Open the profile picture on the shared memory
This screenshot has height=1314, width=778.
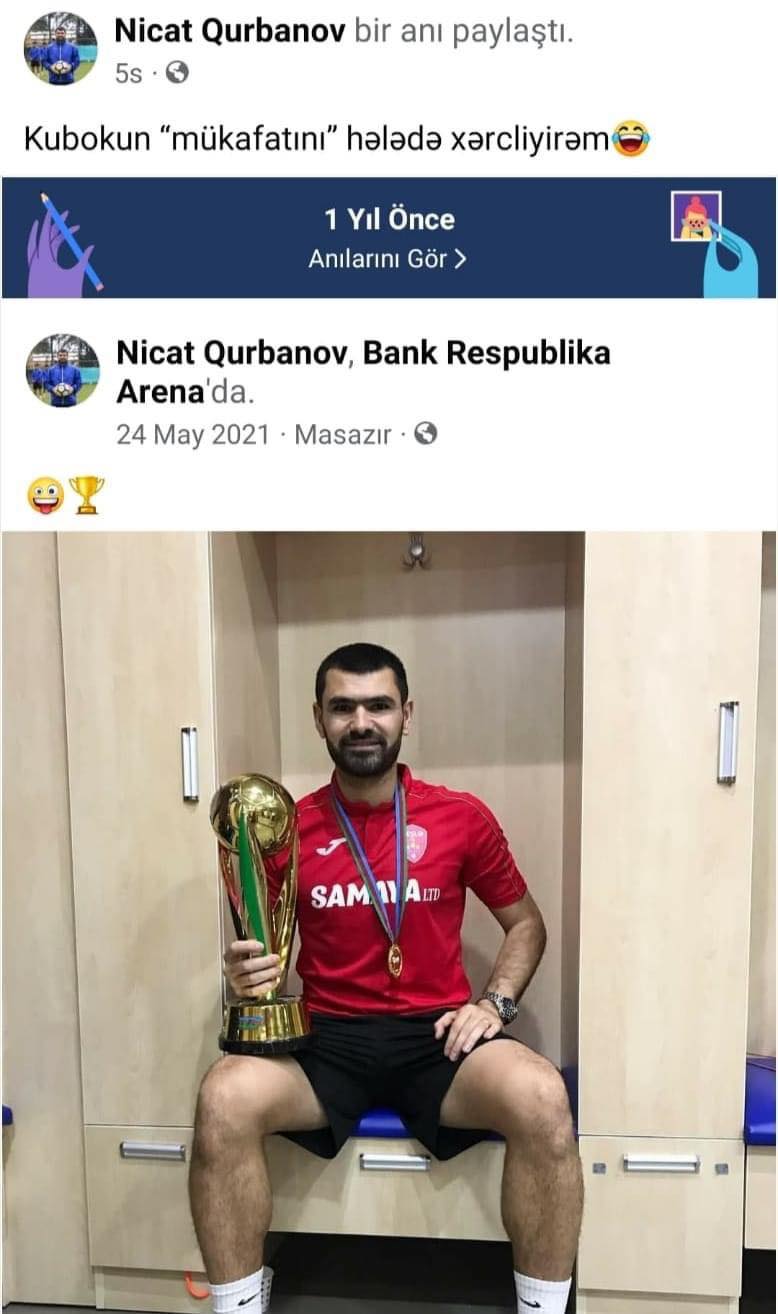62,370
